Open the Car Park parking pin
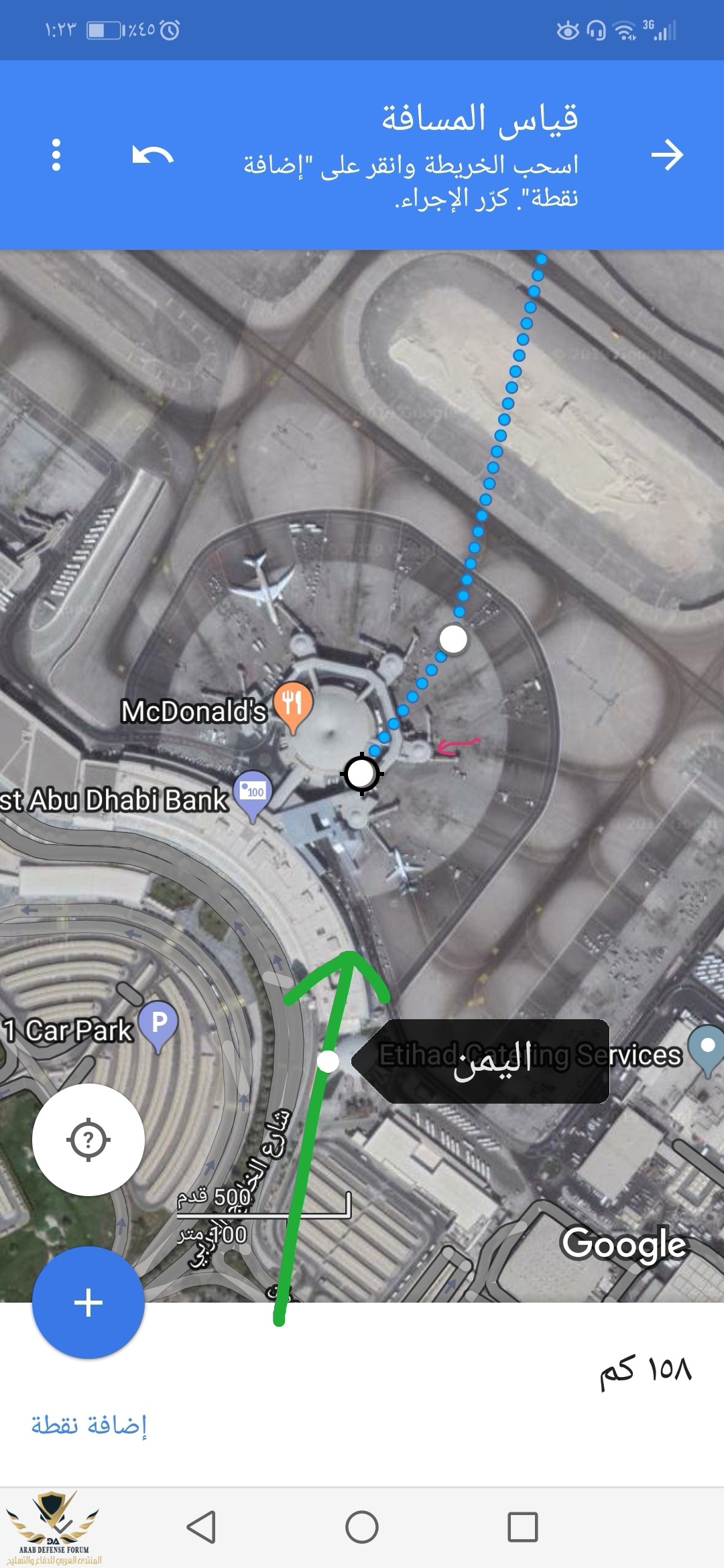Image resolution: width=724 pixels, height=1568 pixels. [158, 1024]
